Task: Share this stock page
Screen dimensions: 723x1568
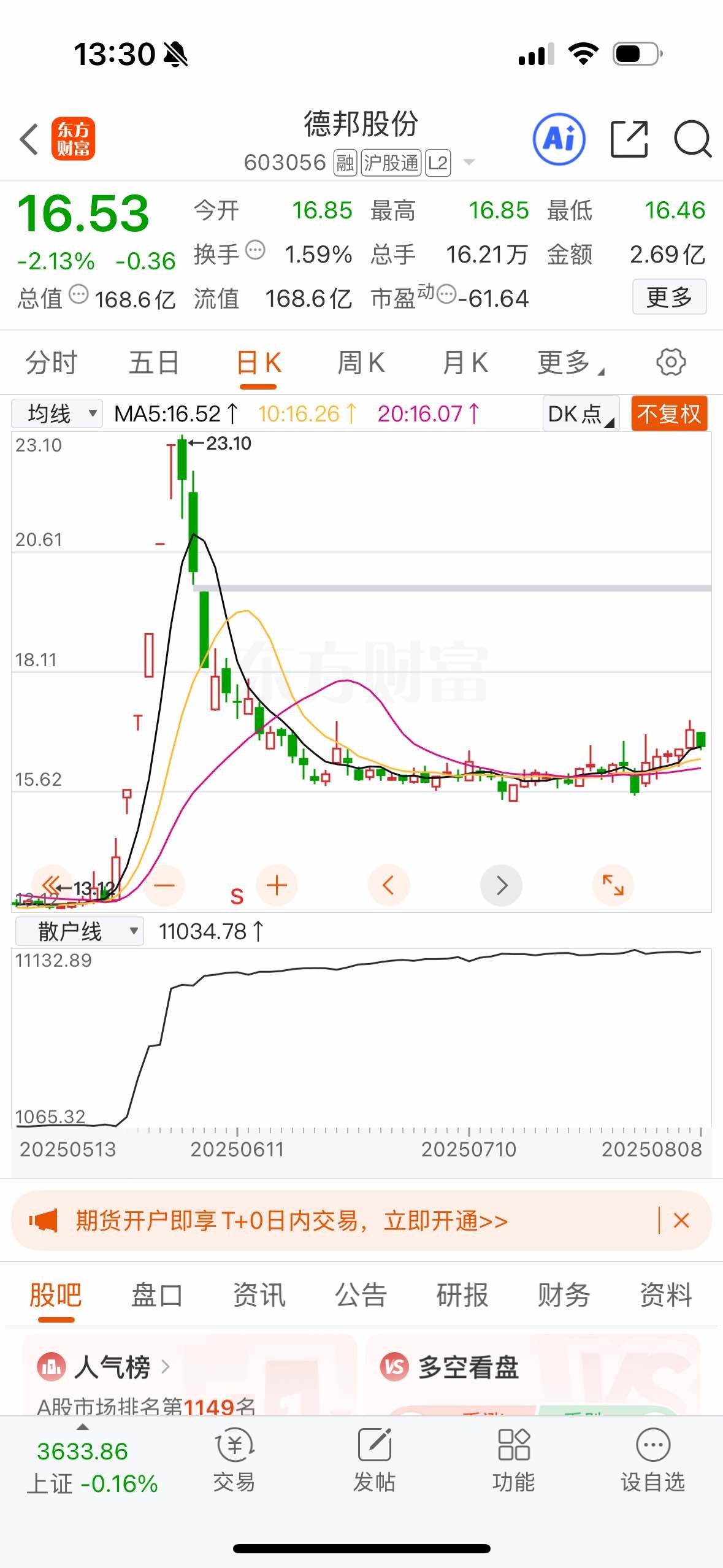Action: point(629,139)
